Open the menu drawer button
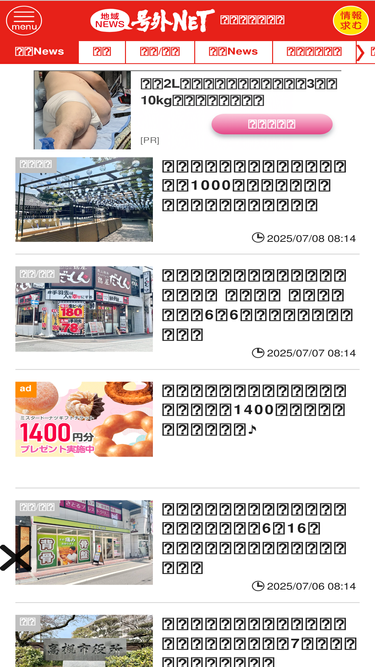Viewport: 375px width, 667px height. (x=24, y=20)
